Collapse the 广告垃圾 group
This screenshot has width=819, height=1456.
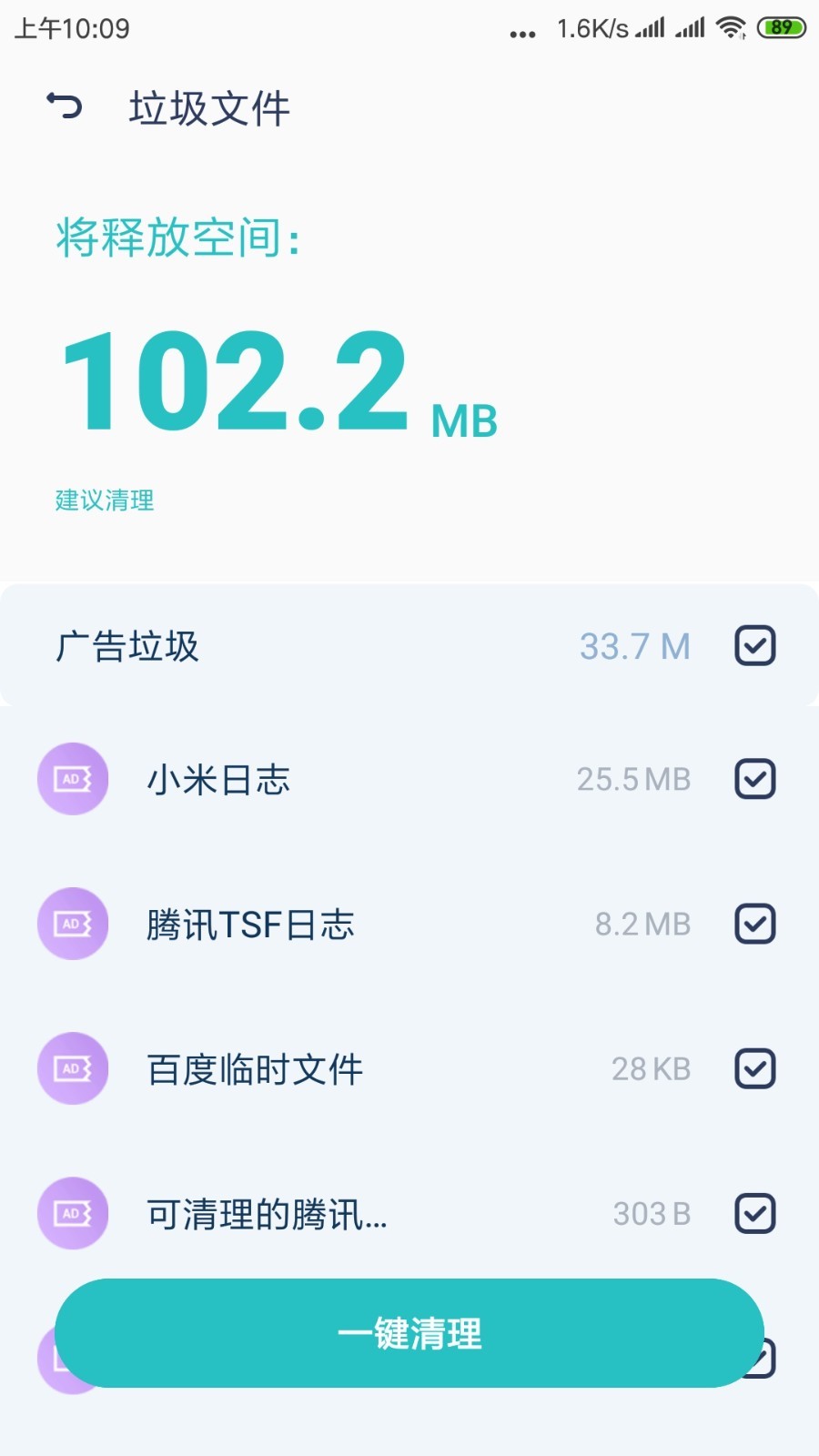coord(127,645)
